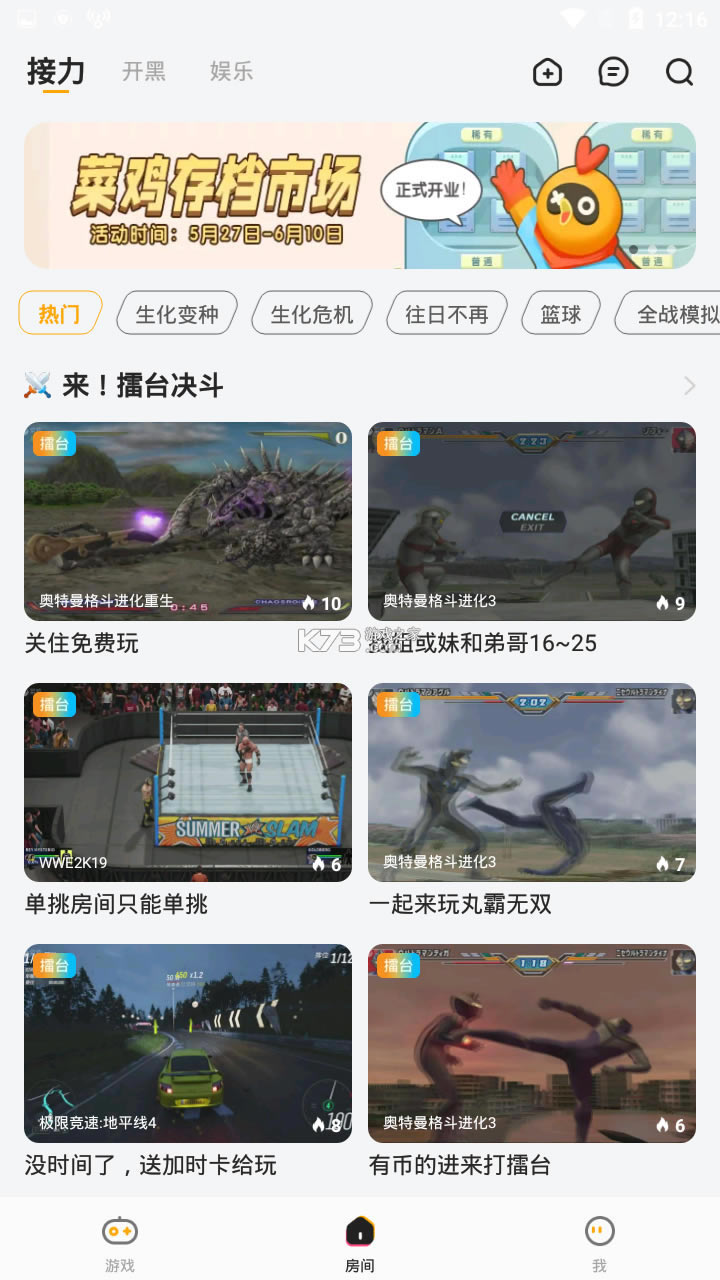
Task: Switch to the 开黑 tab
Action: coord(144,71)
